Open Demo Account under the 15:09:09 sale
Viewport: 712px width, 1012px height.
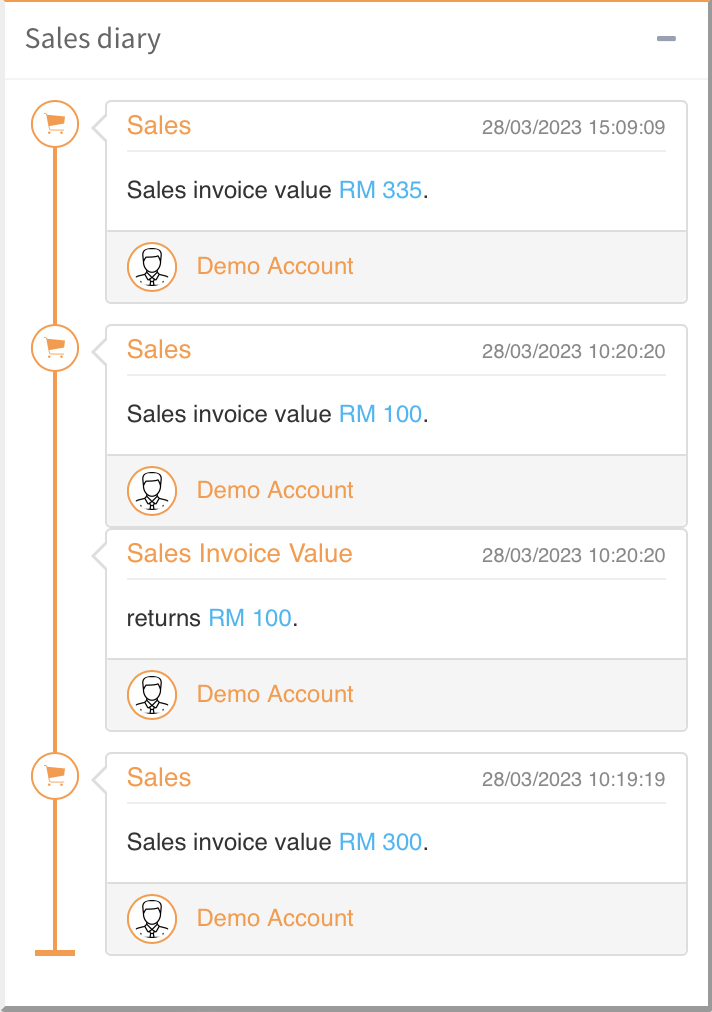pyautogui.click(x=275, y=266)
